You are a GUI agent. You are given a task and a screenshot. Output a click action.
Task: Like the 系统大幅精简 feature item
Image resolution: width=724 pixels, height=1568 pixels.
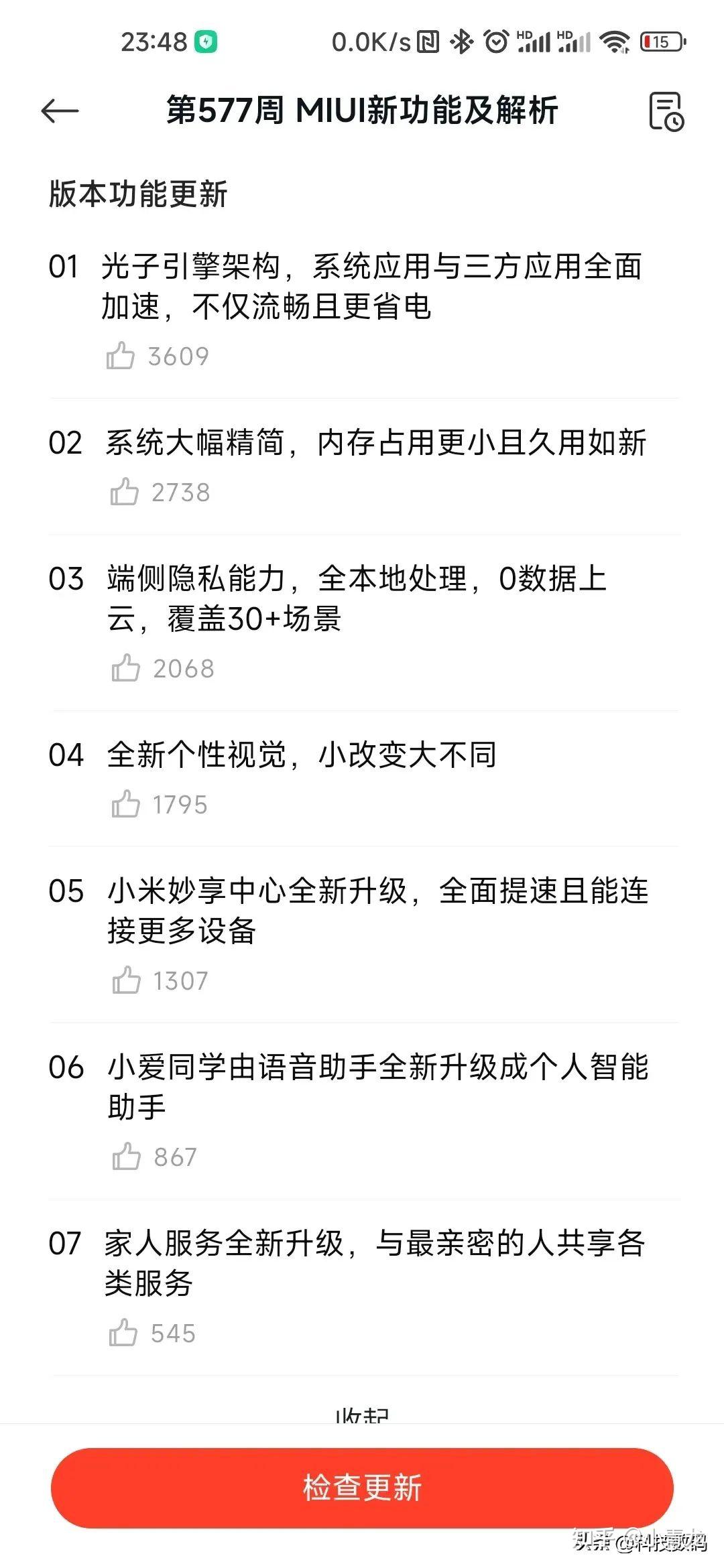tap(124, 492)
